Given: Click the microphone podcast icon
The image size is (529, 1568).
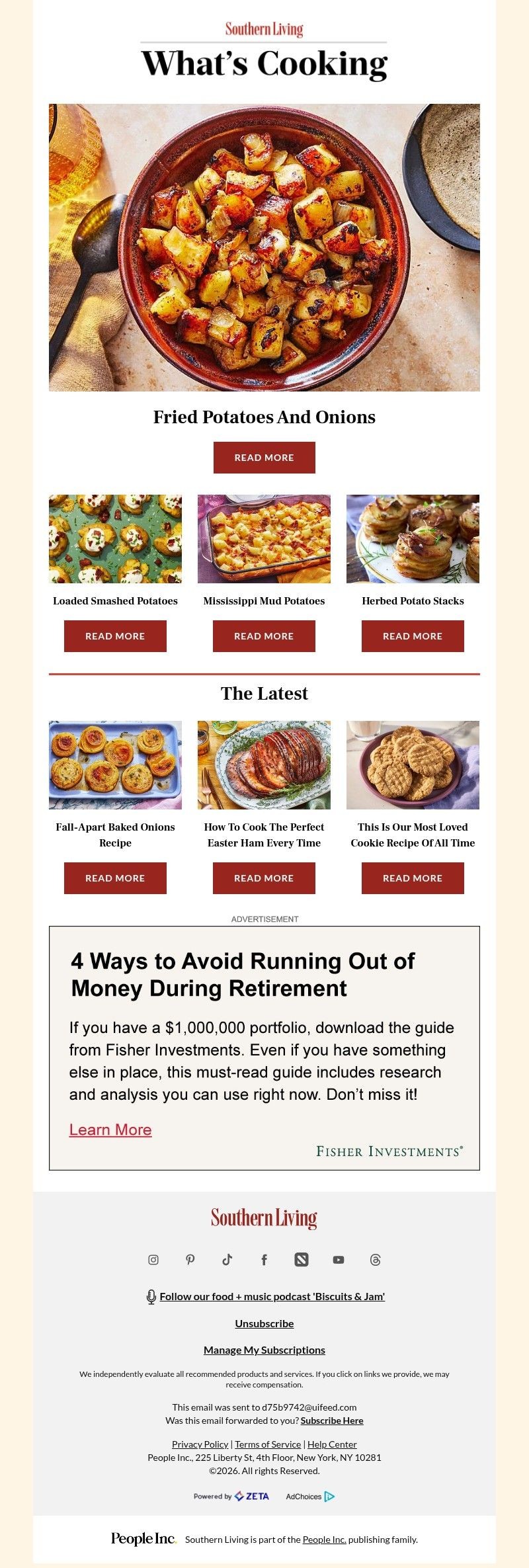Looking at the screenshot, I should [151, 1296].
